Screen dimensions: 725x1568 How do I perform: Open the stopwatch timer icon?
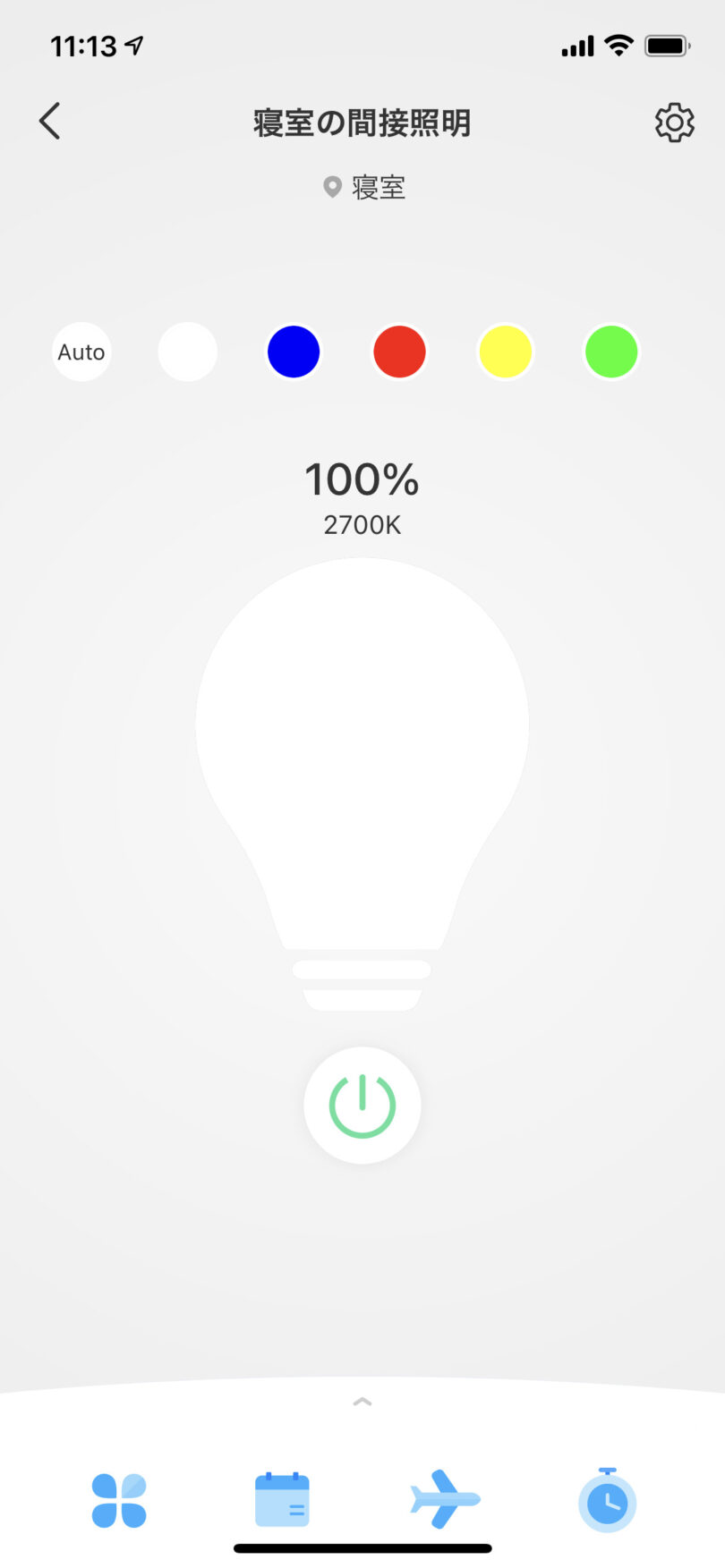pyautogui.click(x=607, y=1500)
